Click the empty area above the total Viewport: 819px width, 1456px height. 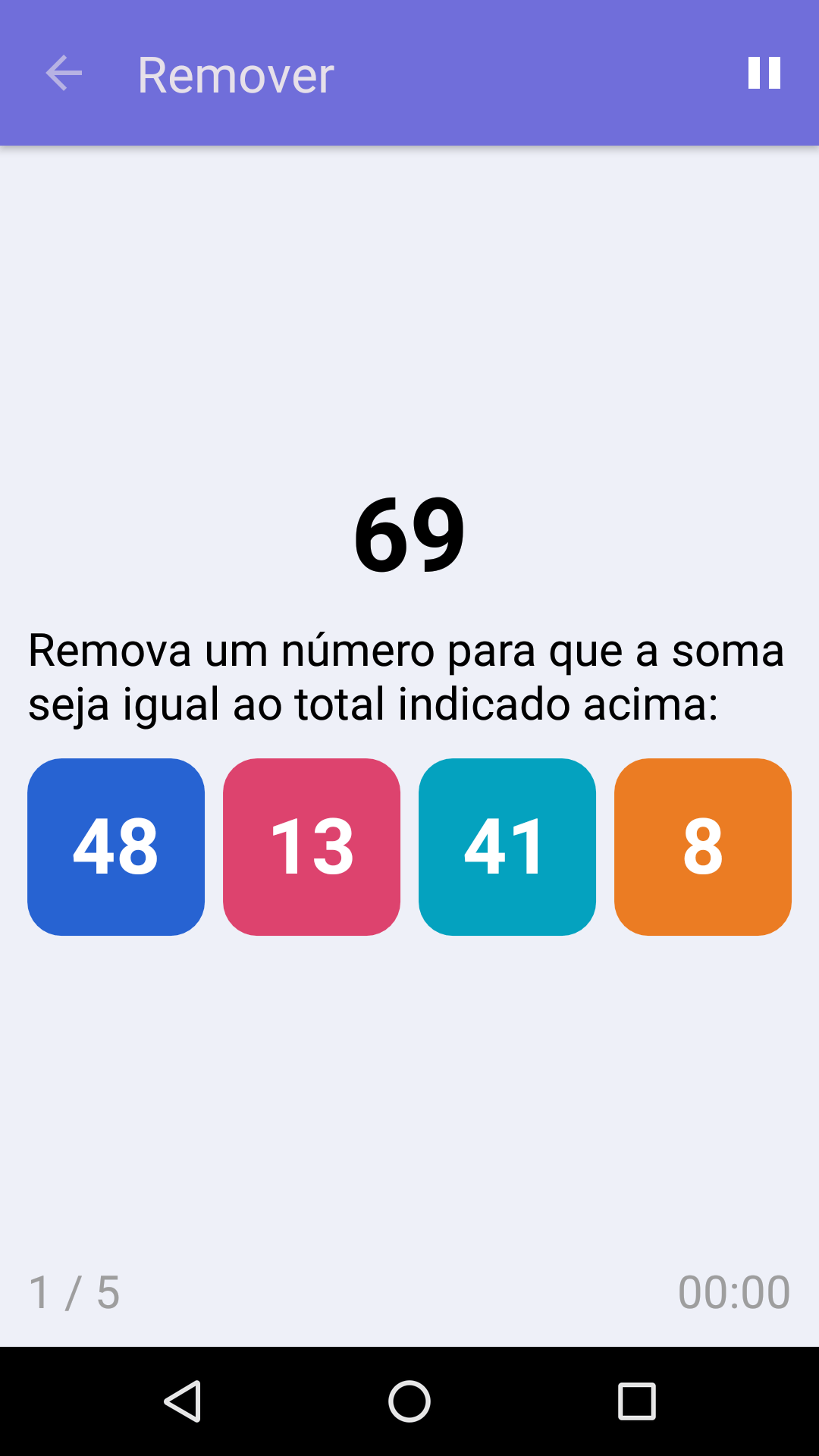(x=409, y=318)
